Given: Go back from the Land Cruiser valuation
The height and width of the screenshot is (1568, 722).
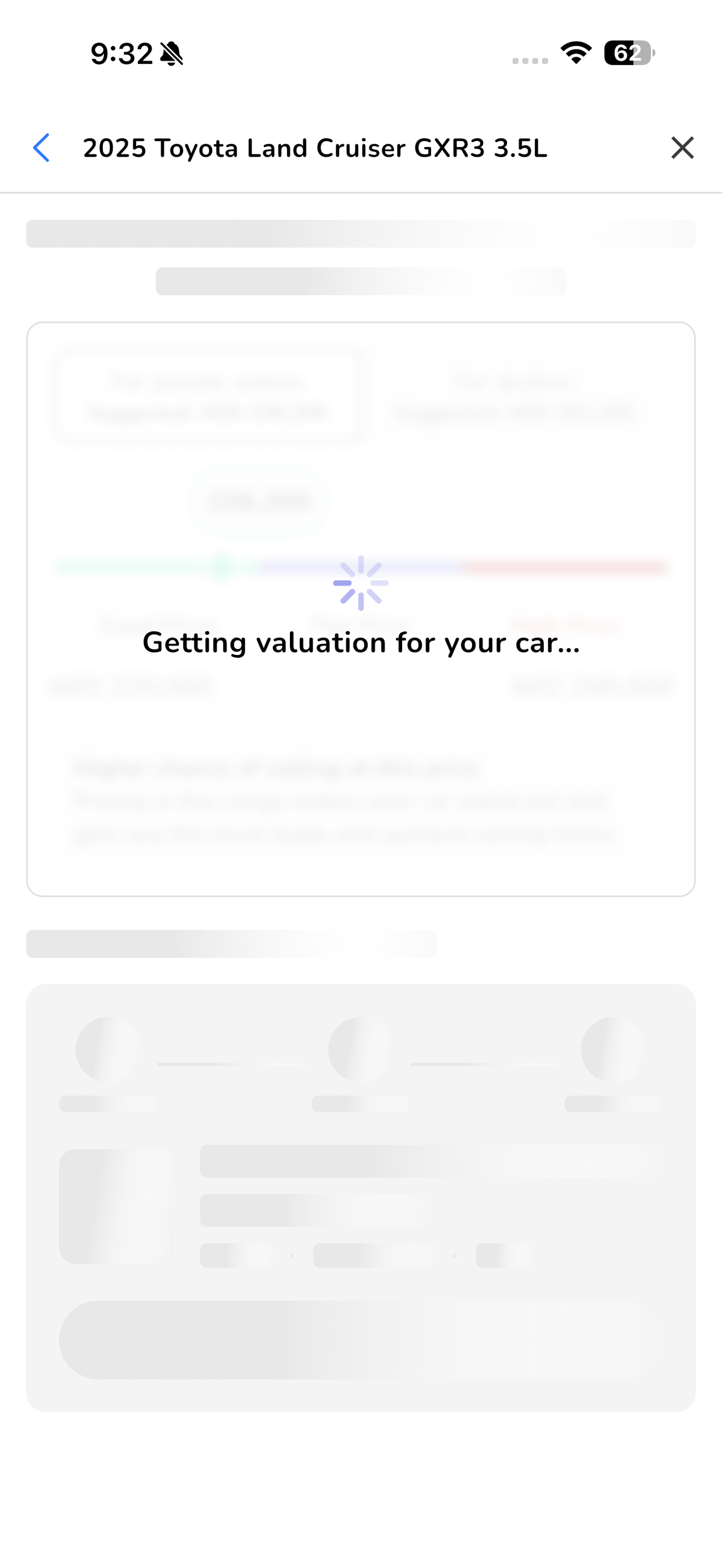Looking at the screenshot, I should (41, 148).
